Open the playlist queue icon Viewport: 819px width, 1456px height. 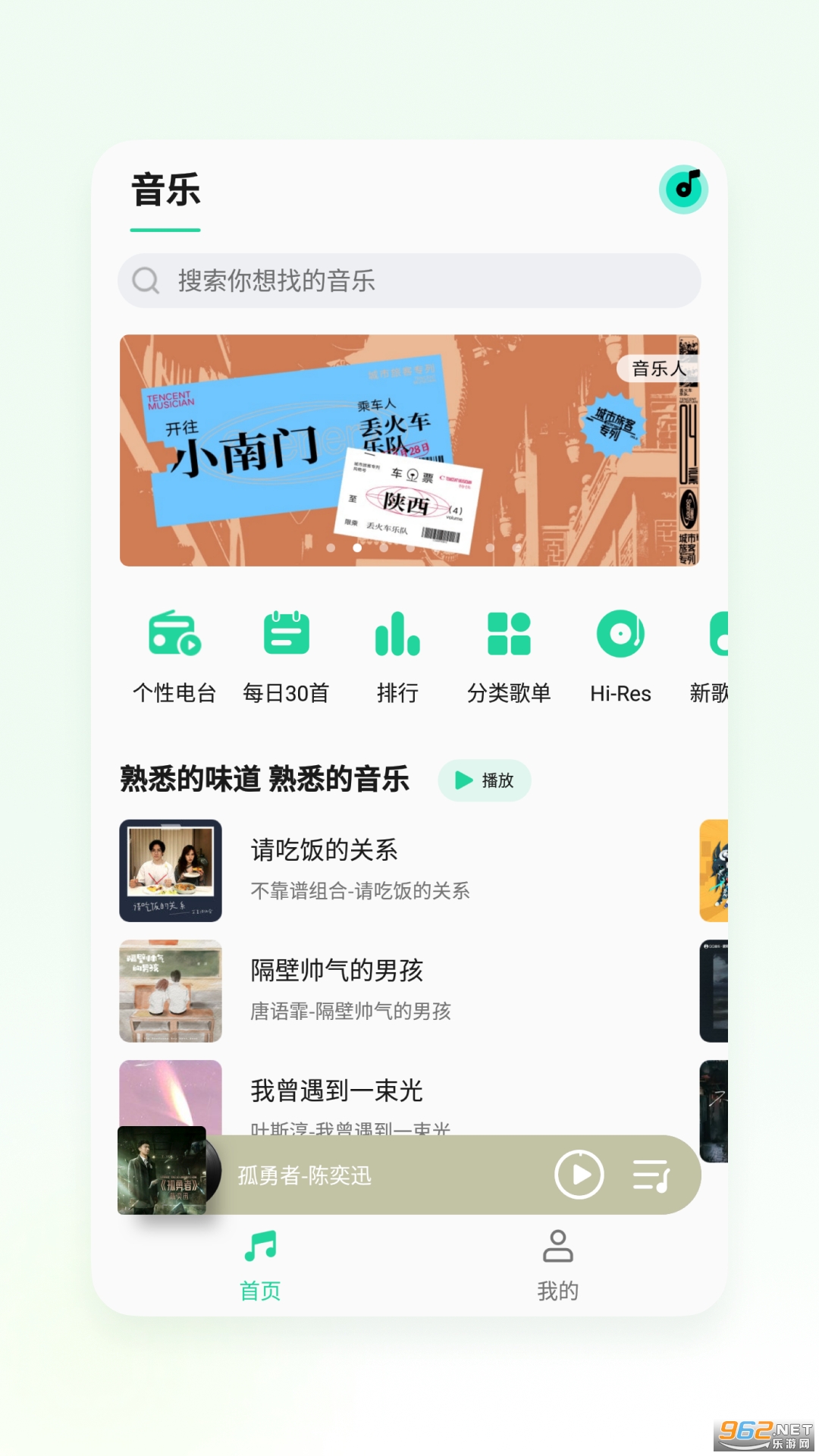651,1175
